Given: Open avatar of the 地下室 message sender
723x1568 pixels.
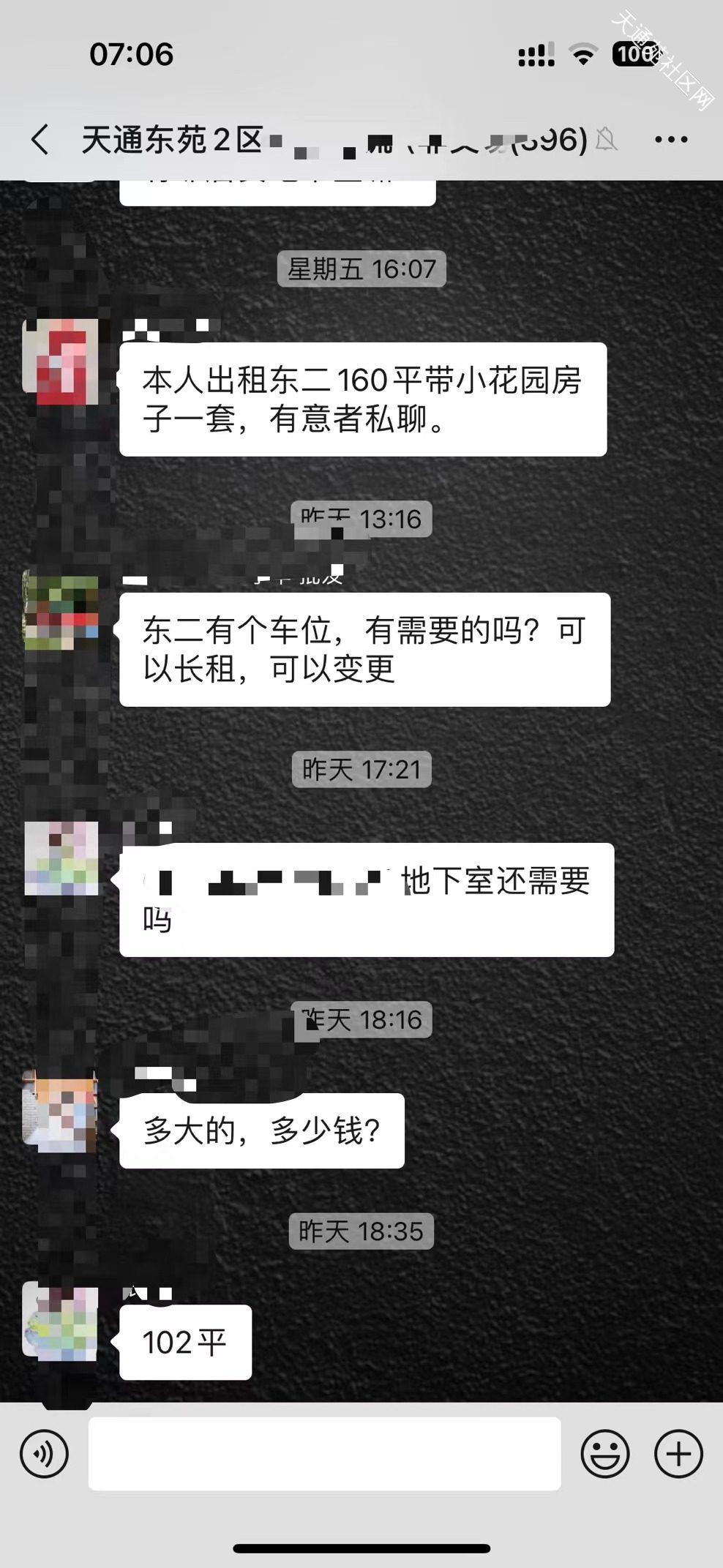Looking at the screenshot, I should (x=61, y=858).
